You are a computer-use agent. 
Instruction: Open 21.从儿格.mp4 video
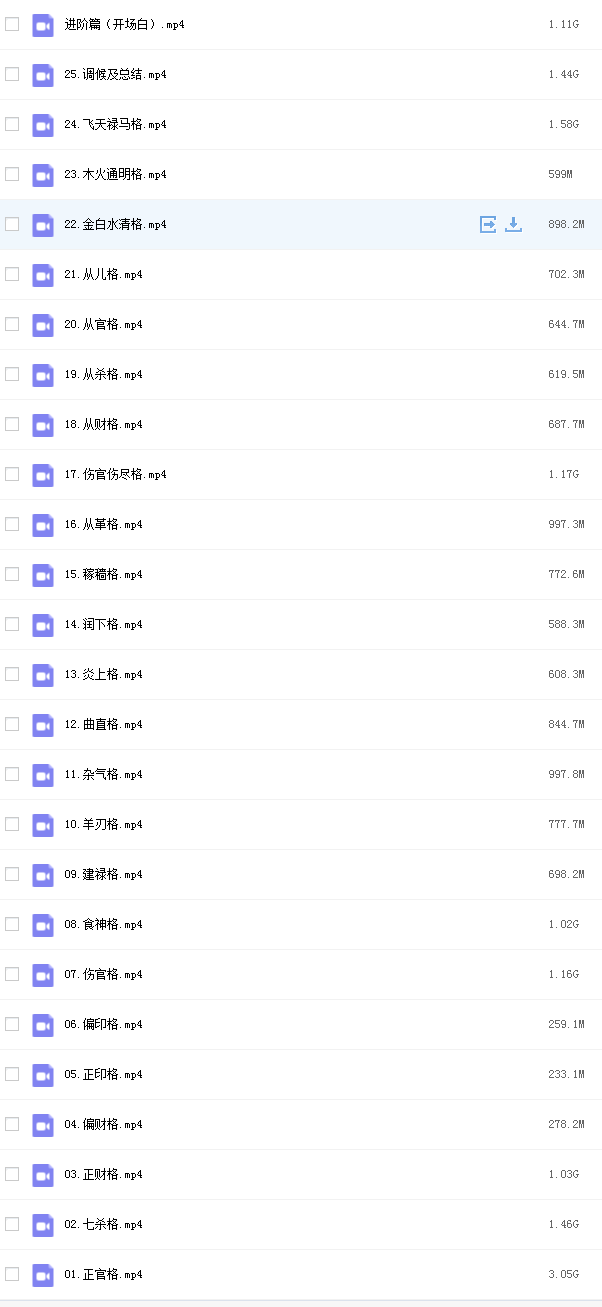tap(103, 274)
